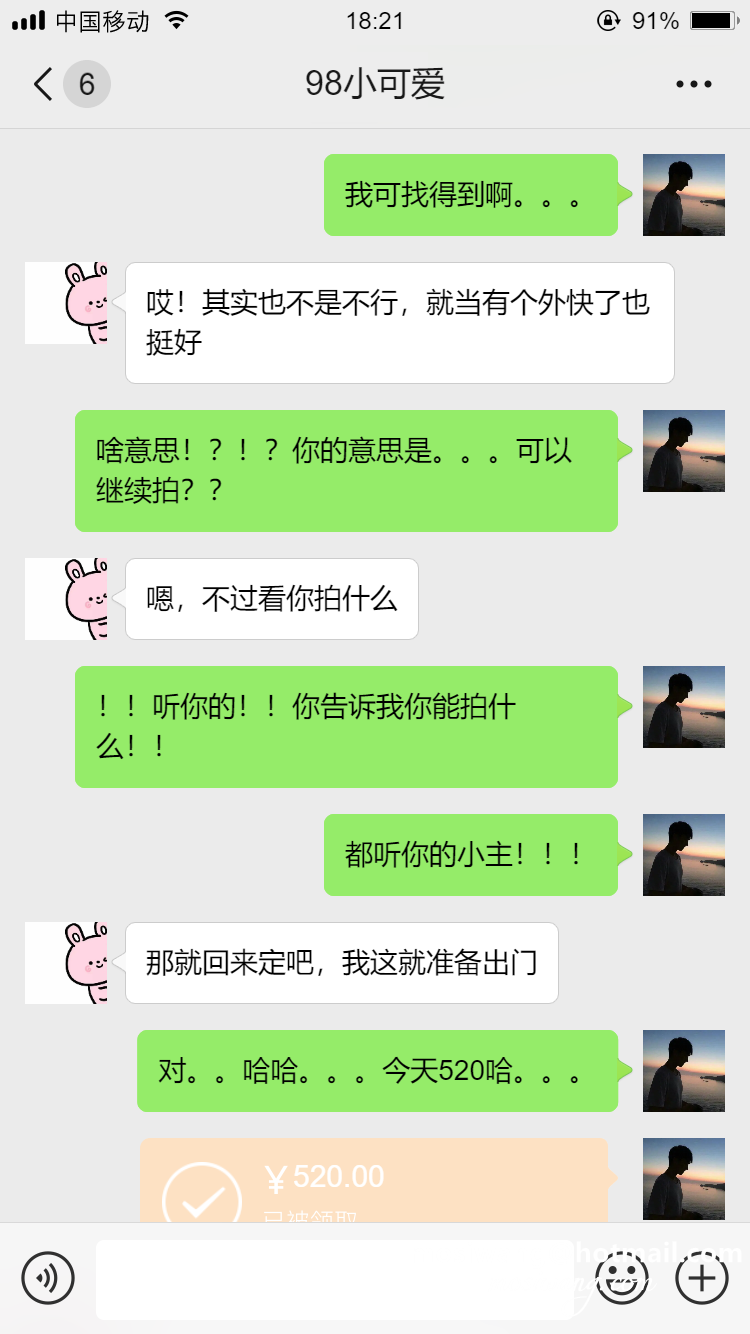Open the plus attachments menu
The width and height of the screenshot is (750, 1334).
click(702, 1278)
